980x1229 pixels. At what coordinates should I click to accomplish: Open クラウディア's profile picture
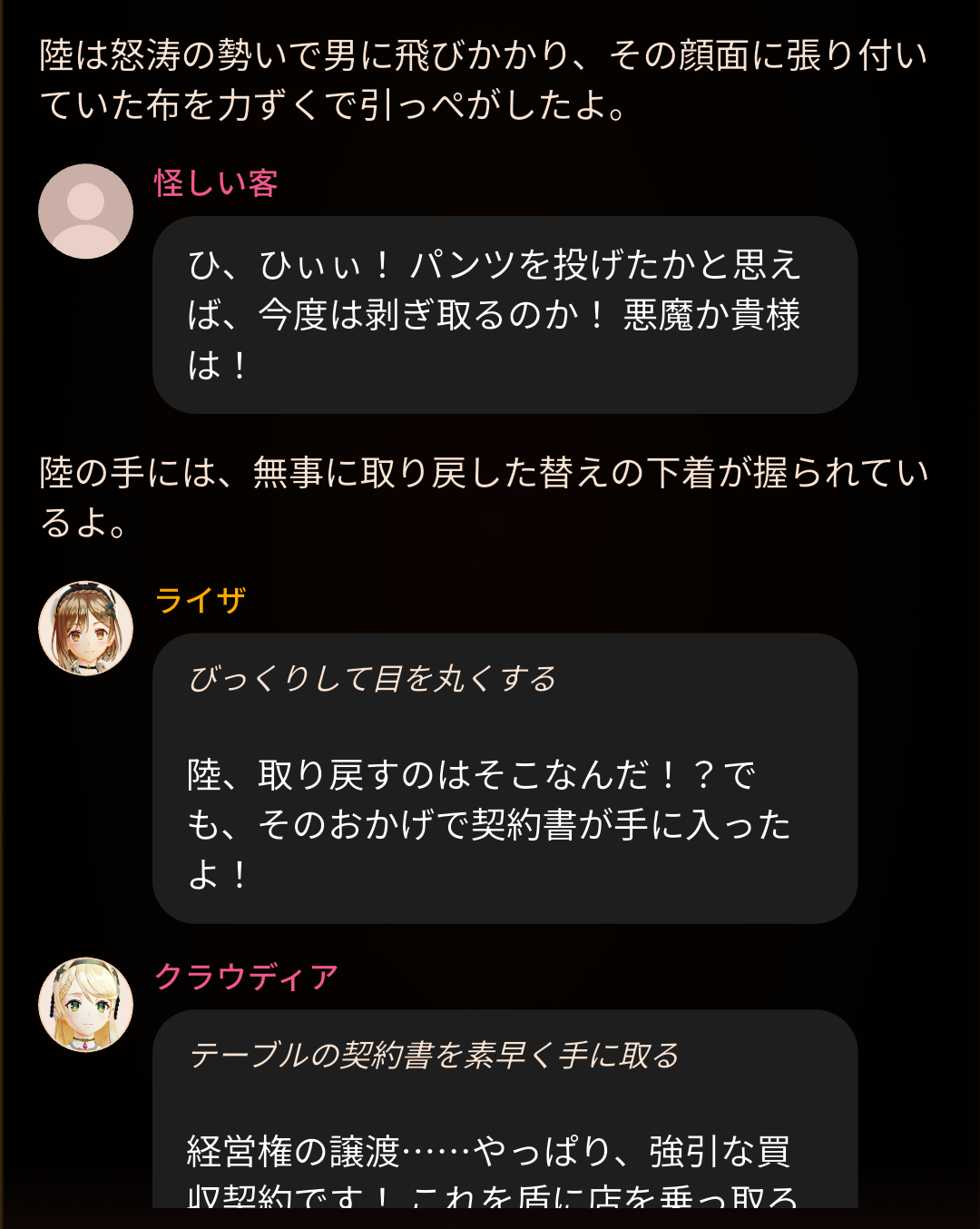coord(85,1005)
